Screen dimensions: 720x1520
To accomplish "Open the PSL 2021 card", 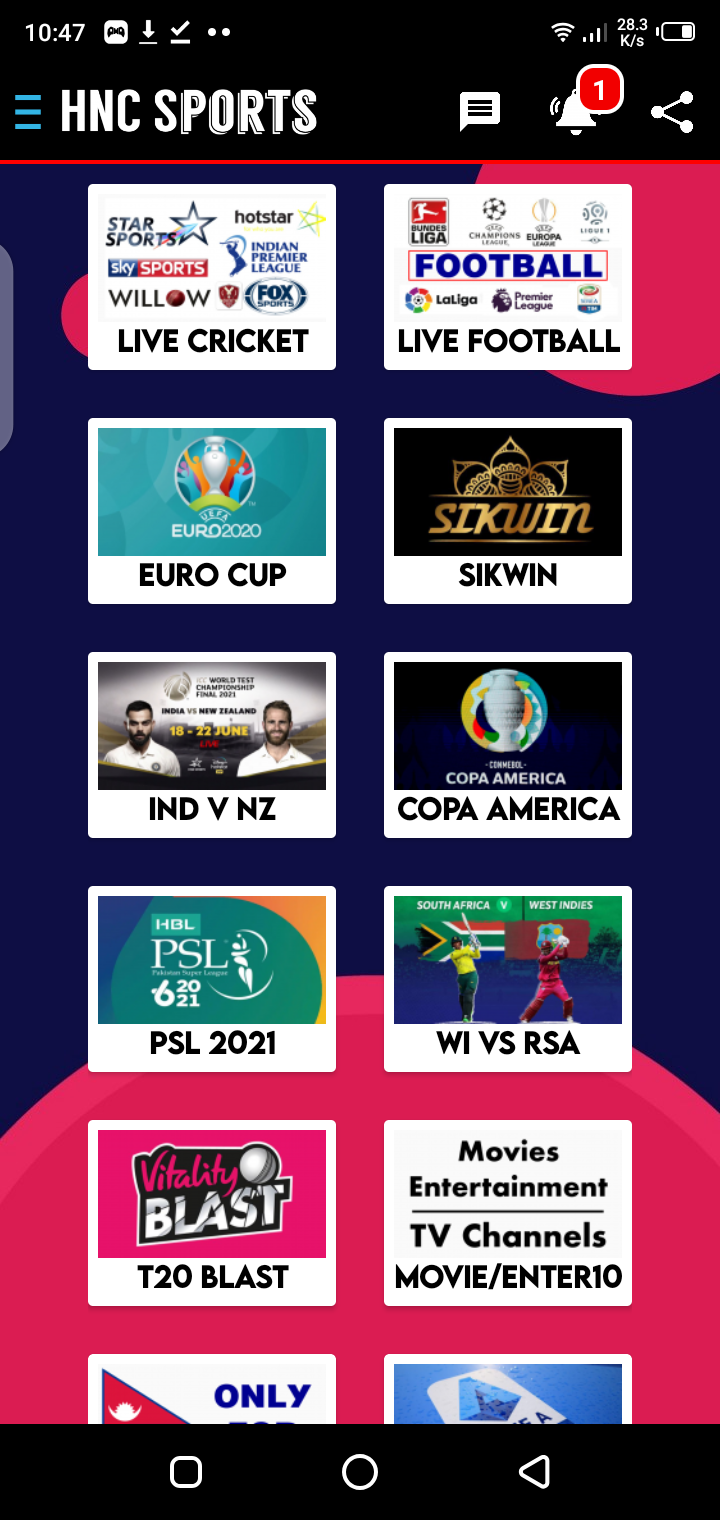I will click(212, 979).
